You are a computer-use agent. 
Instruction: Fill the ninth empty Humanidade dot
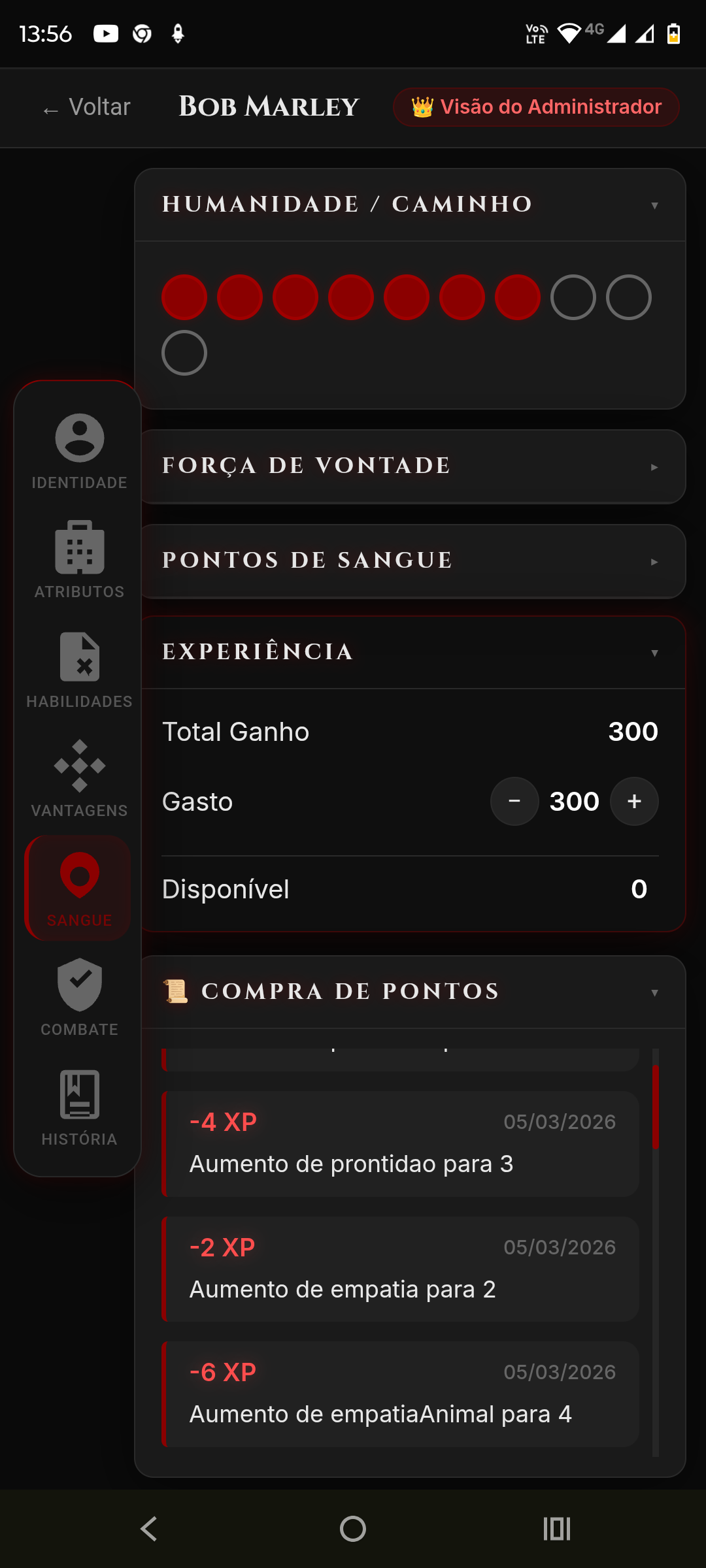(x=629, y=297)
